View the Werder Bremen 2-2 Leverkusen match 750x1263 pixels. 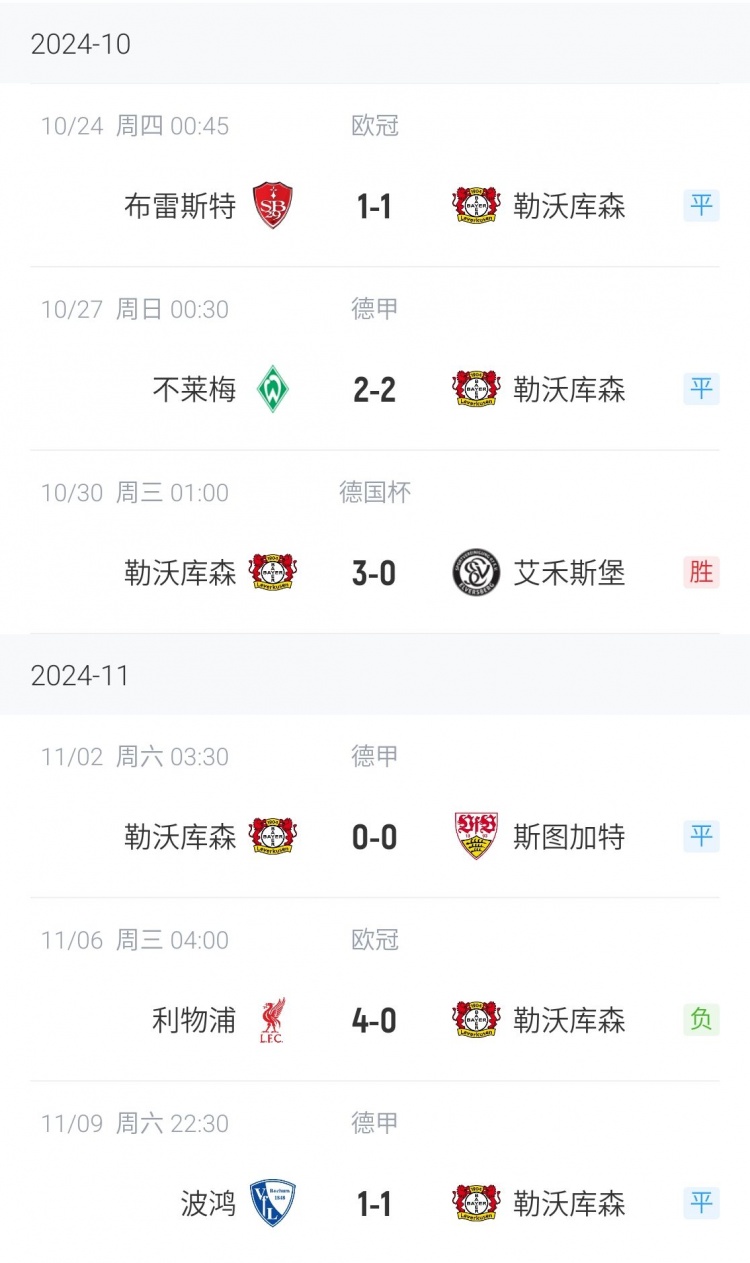point(374,389)
